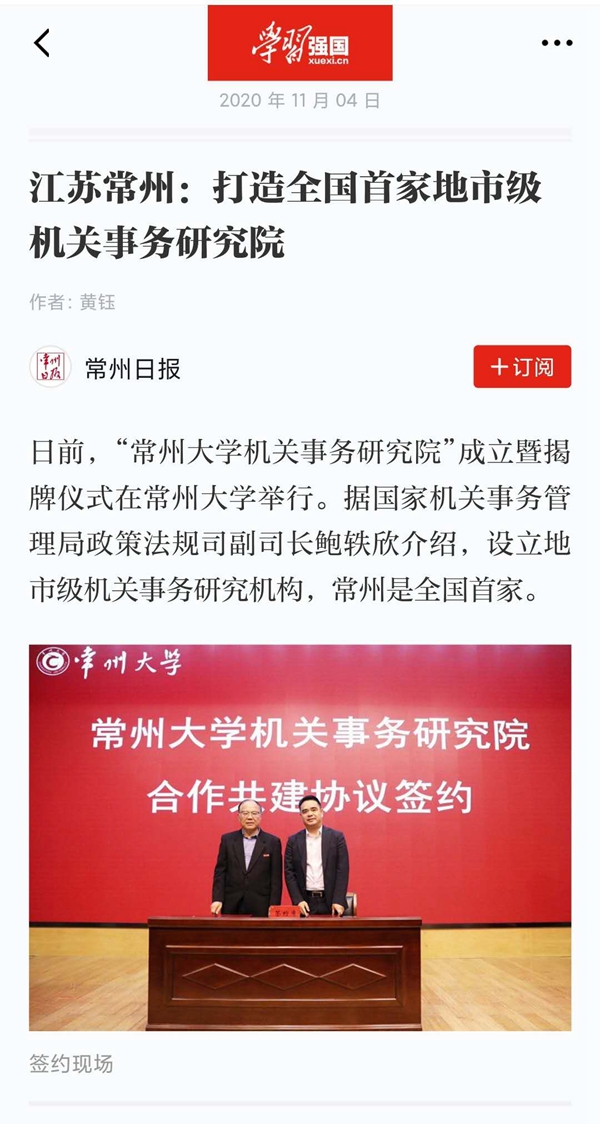Viewport: 600px width, 1124px height.
Task: Subscribe with the red 订阅 button
Action: 522,367
